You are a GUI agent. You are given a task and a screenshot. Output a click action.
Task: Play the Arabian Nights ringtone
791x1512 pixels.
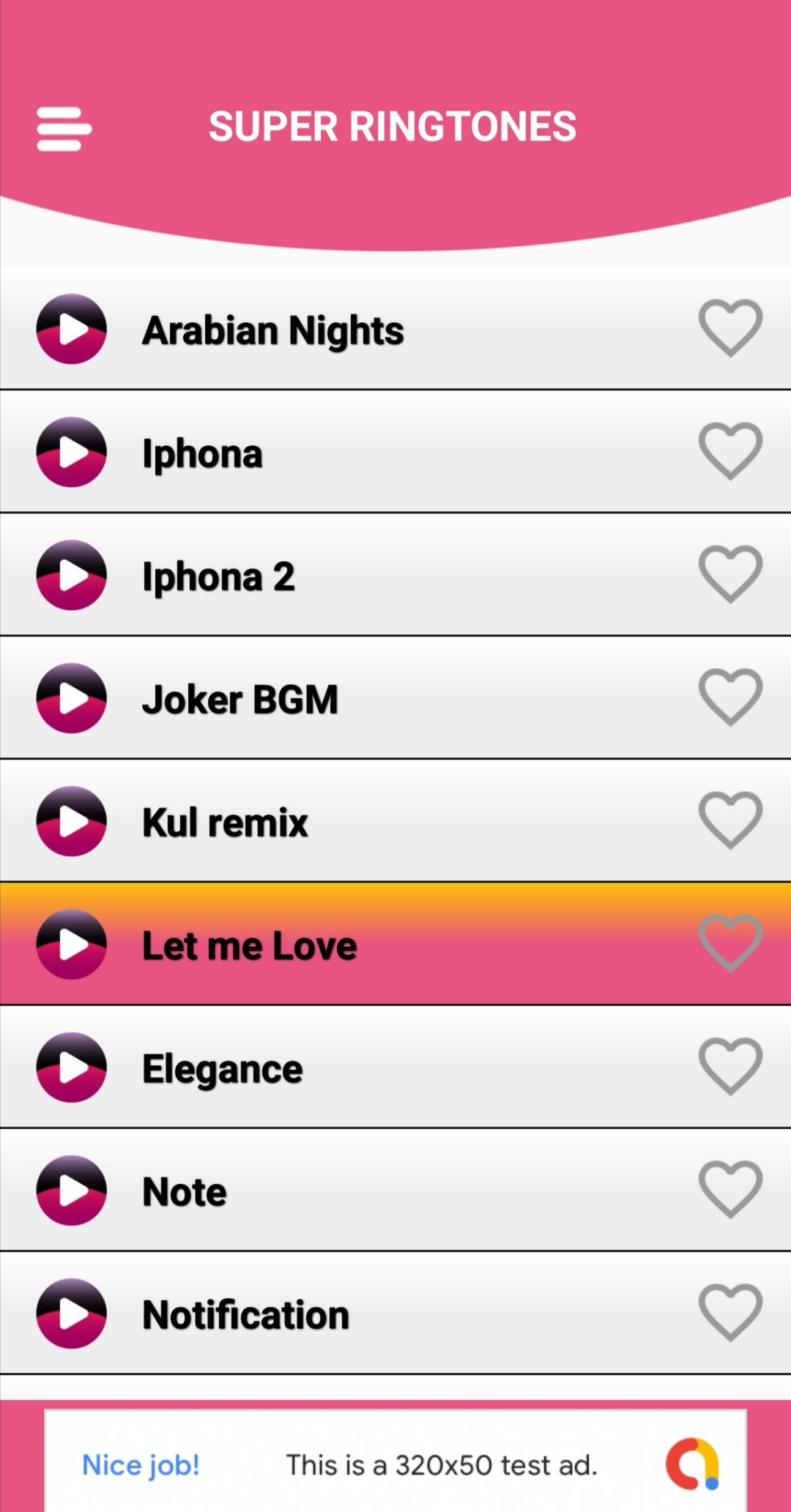pos(71,329)
